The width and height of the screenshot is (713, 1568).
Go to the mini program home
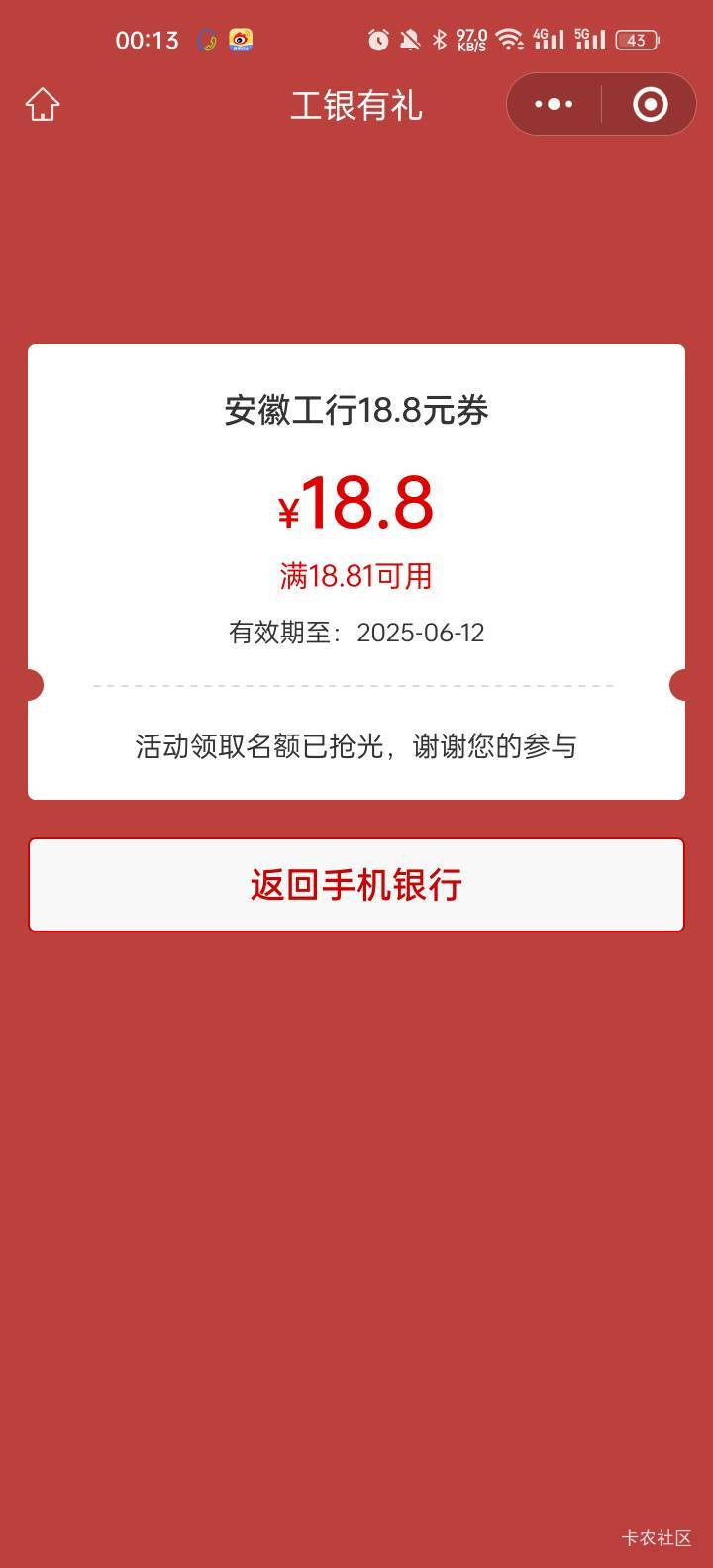(x=43, y=104)
